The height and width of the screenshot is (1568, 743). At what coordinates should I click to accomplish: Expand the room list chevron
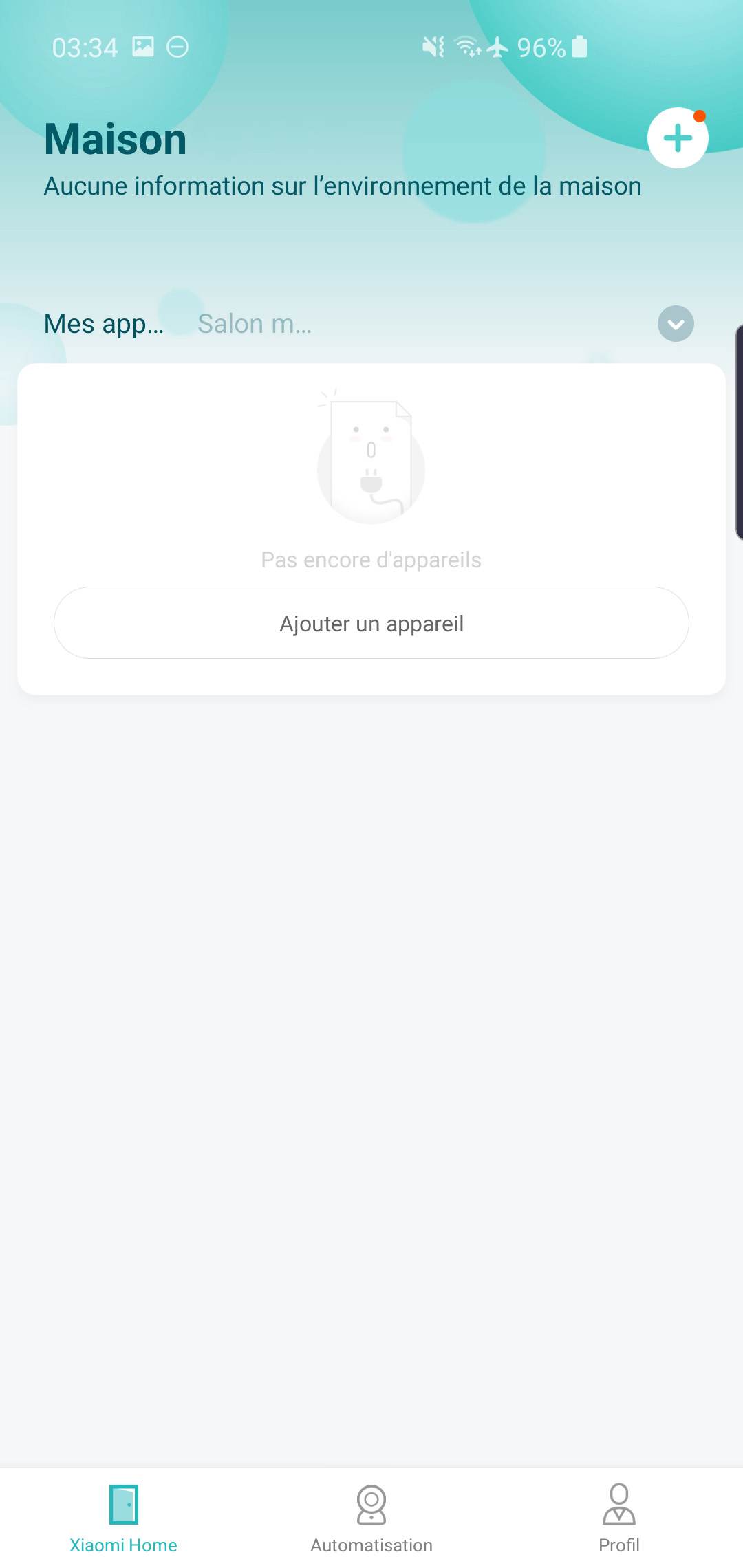pos(676,324)
